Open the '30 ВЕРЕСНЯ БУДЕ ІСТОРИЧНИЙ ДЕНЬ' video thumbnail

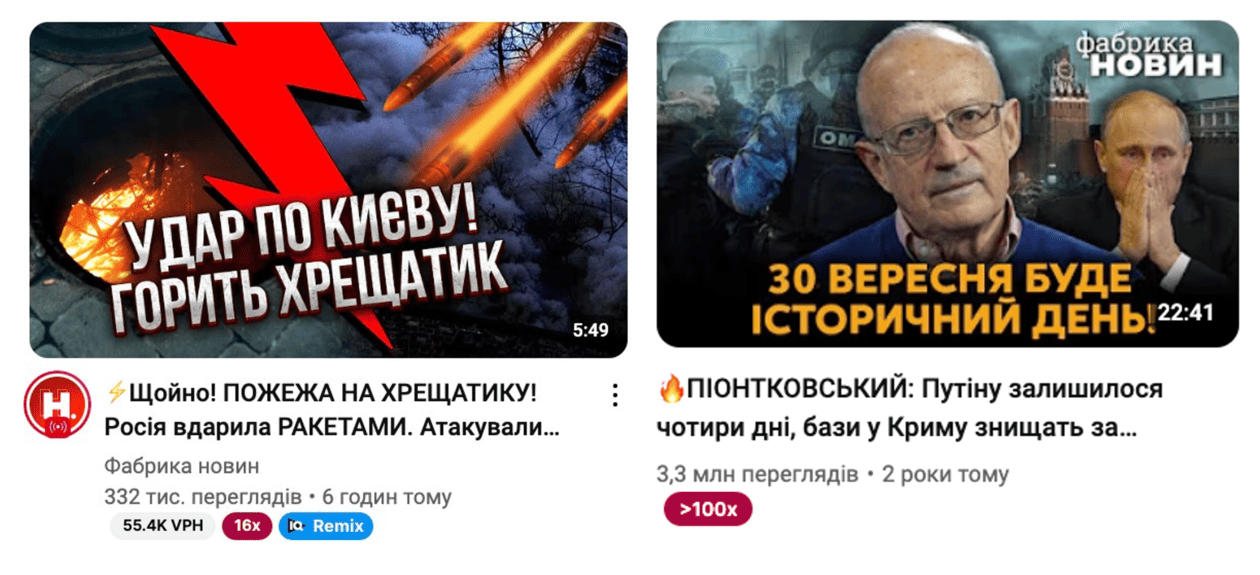pyautogui.click(x=947, y=185)
